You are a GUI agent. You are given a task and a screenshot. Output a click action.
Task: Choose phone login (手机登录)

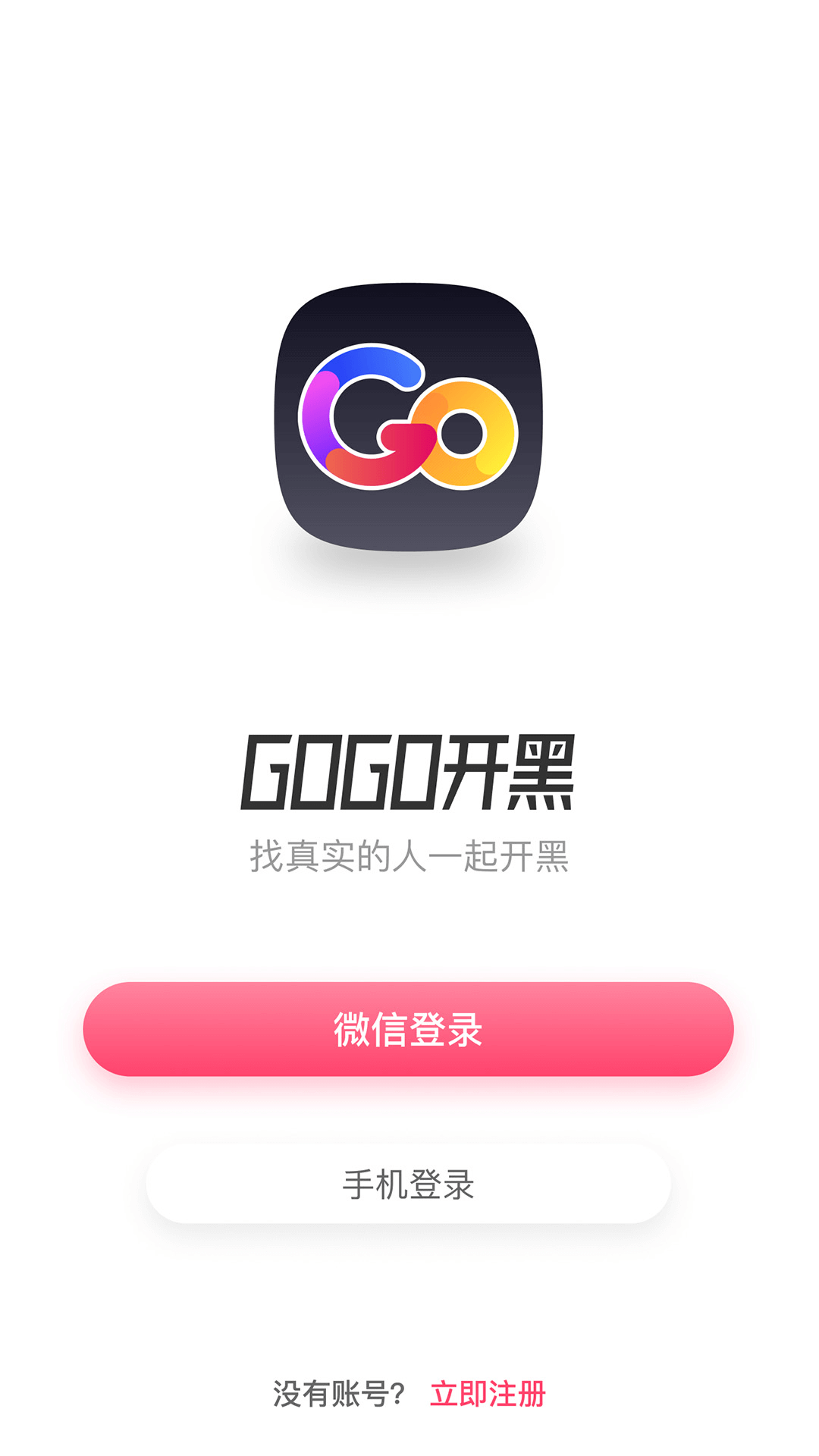pos(408,1184)
